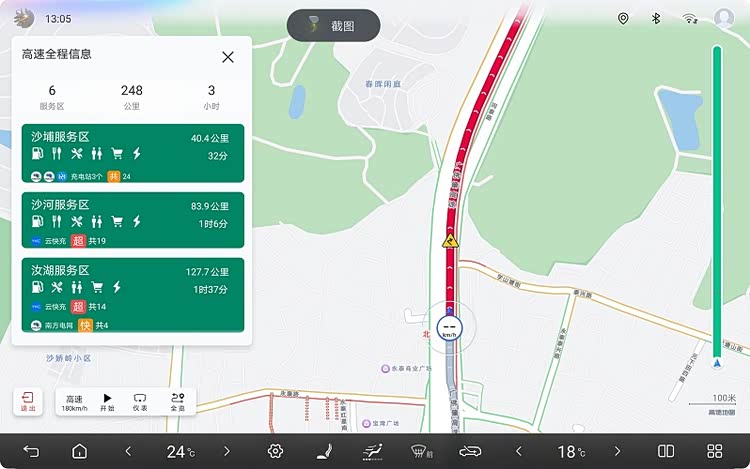Image resolution: width=750 pixels, height=469 pixels.
Task: Tap the 高速 180km/h speed button
Action: (x=74, y=402)
